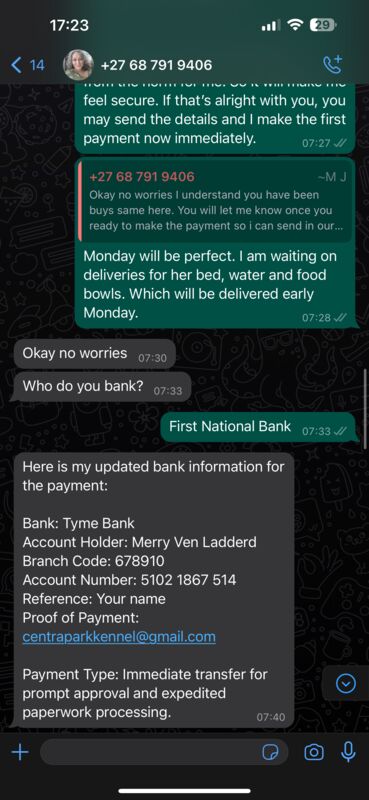Record a voice message with the microphone

pos(349,752)
